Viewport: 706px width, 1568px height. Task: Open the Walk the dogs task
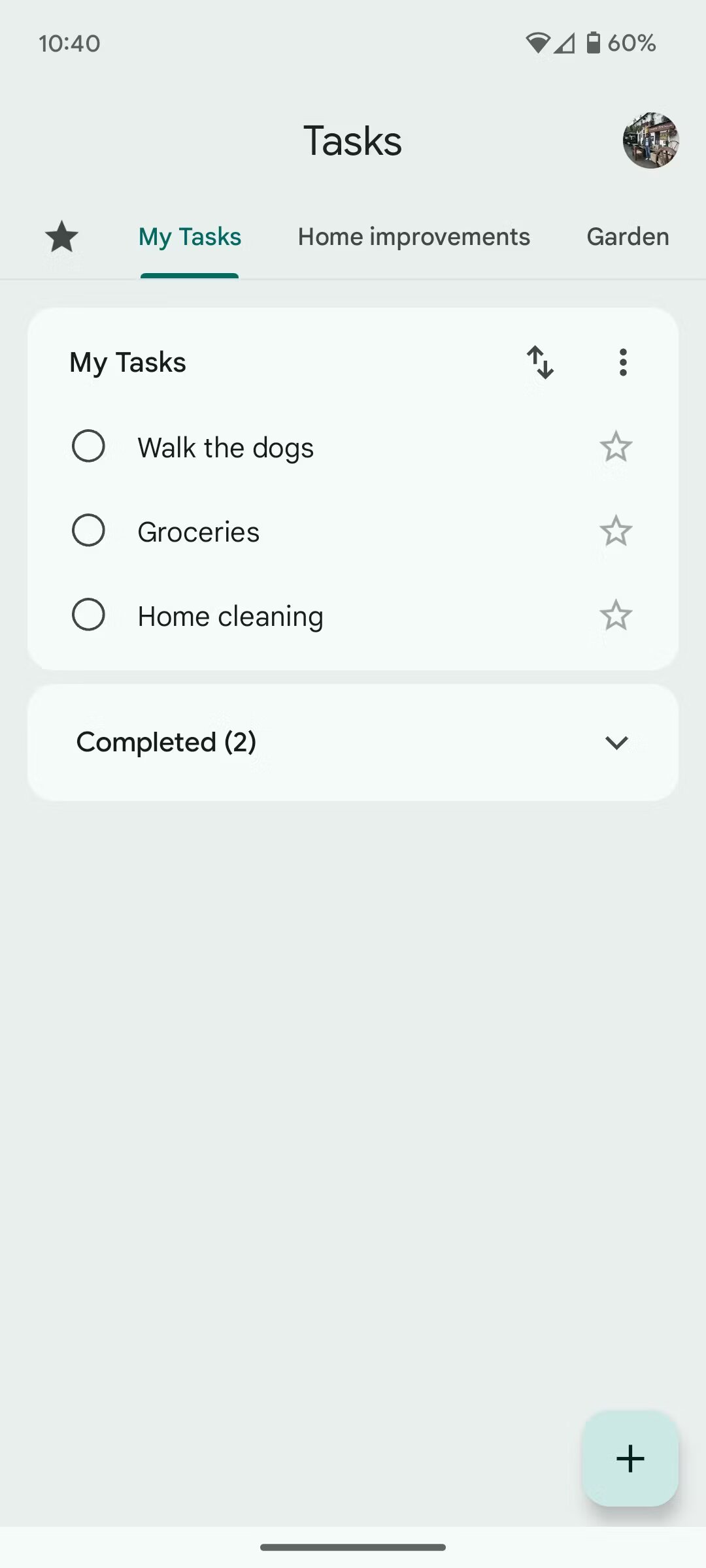click(226, 448)
